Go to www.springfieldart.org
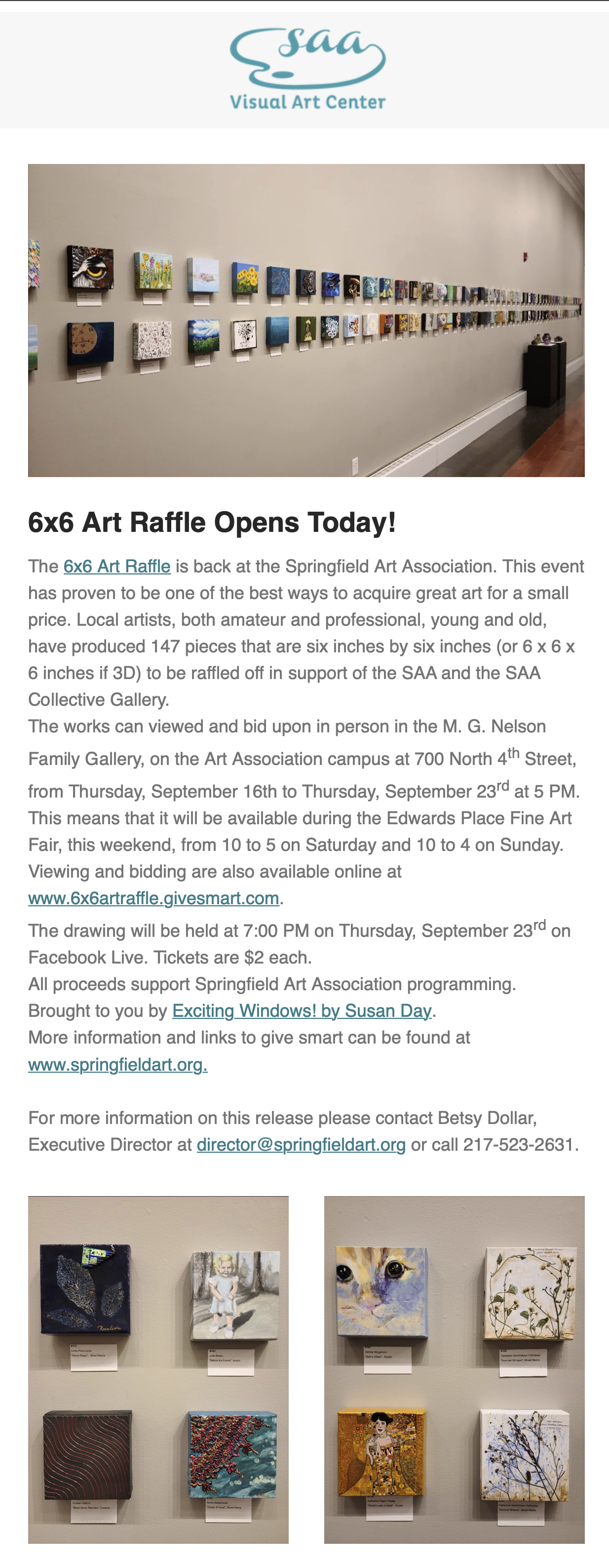The width and height of the screenshot is (609, 1568). coord(118,1065)
